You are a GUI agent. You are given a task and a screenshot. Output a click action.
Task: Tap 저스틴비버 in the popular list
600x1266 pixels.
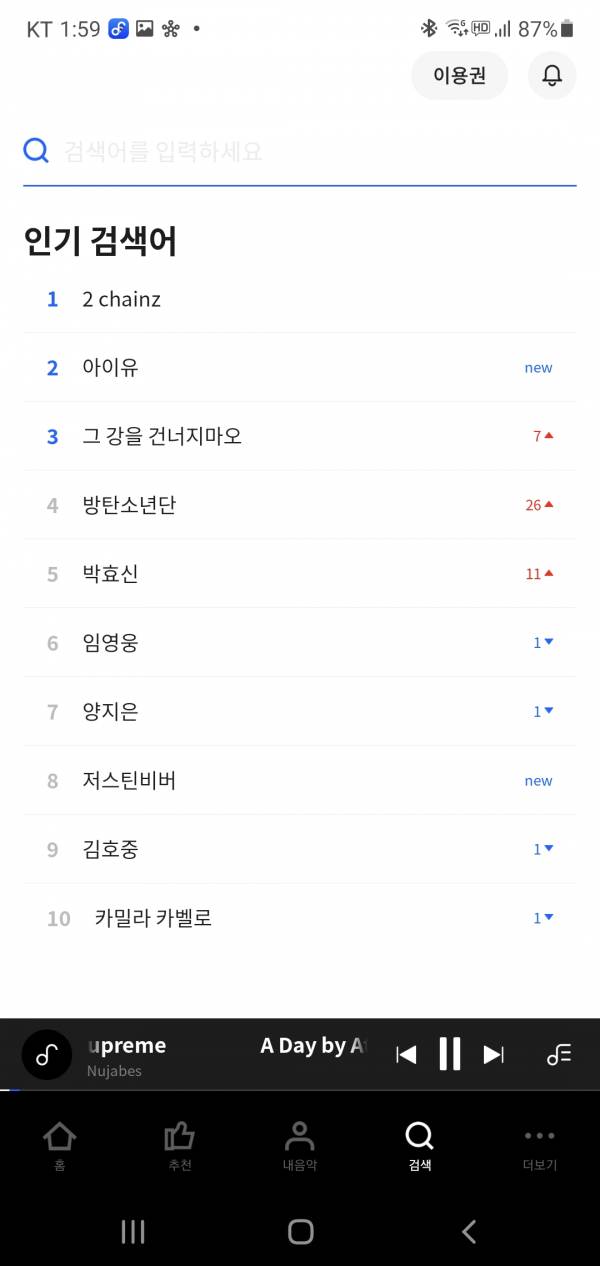129,780
